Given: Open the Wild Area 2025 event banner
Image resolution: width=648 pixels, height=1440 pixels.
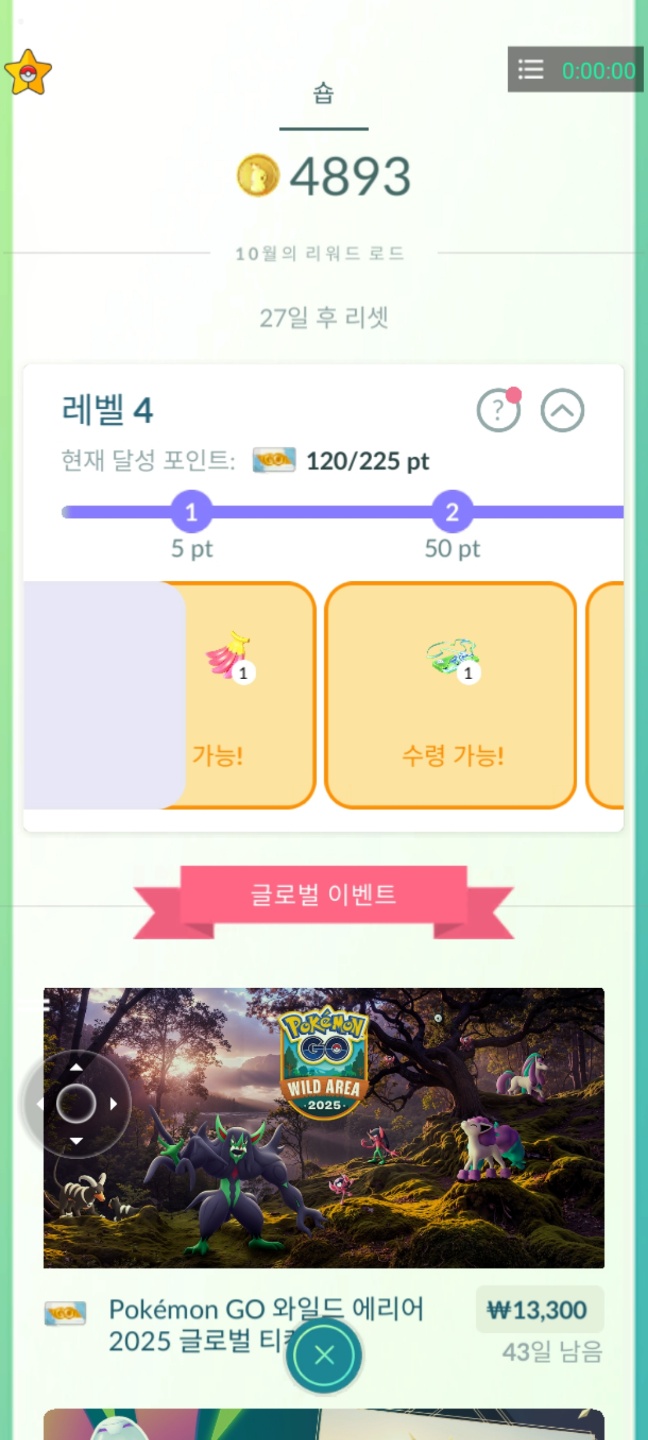Looking at the screenshot, I should coord(323,1127).
